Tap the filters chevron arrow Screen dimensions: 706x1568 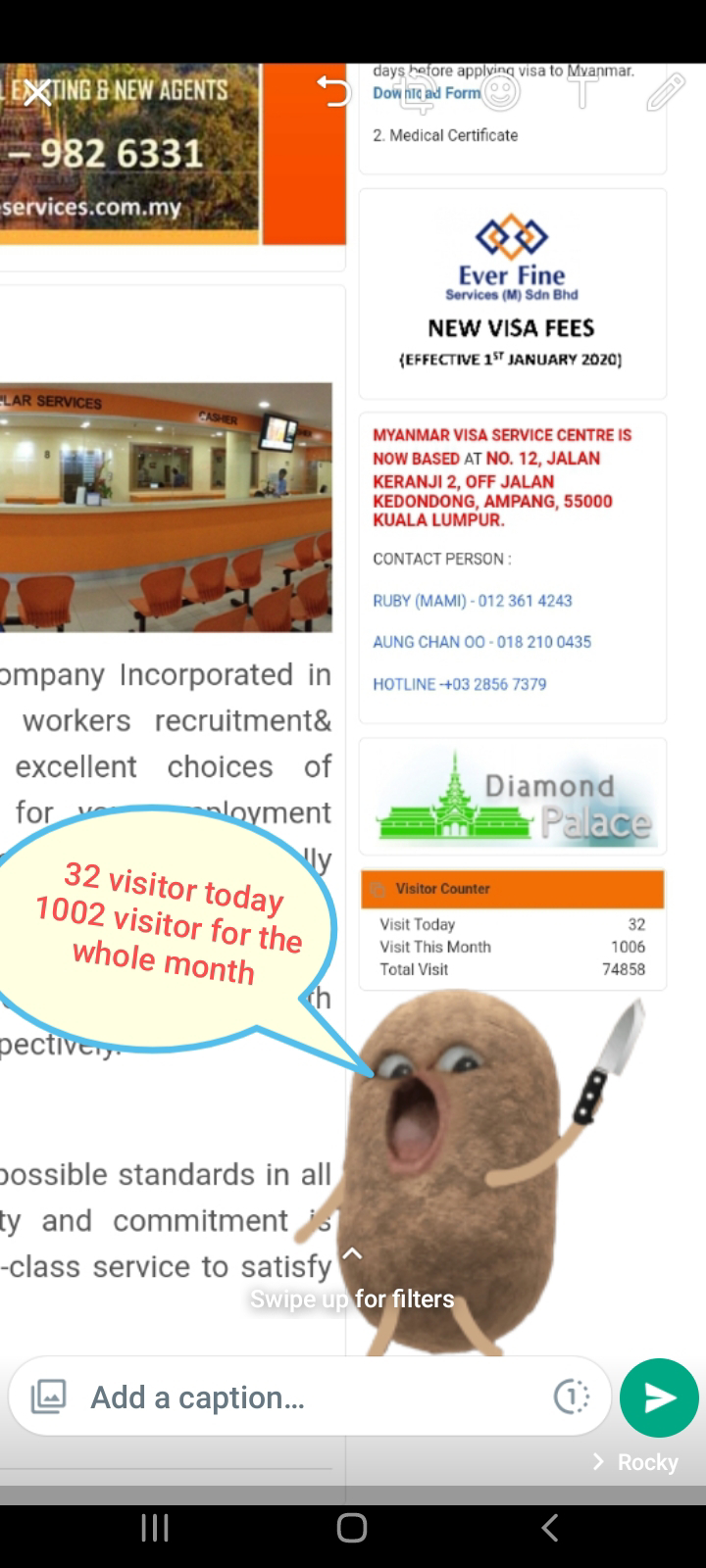352,1253
